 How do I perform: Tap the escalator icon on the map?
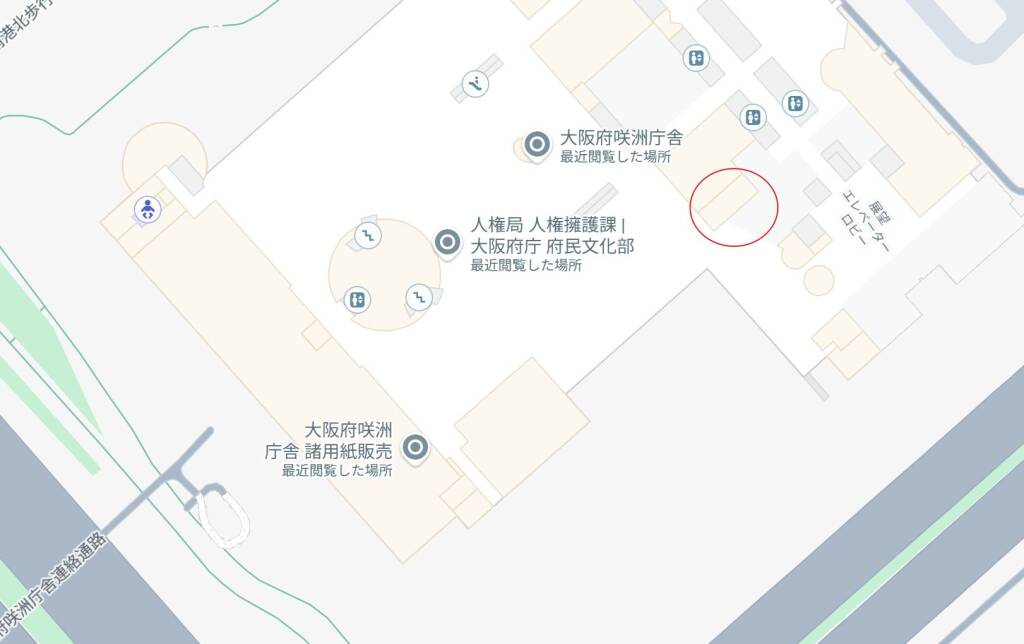[x=478, y=84]
